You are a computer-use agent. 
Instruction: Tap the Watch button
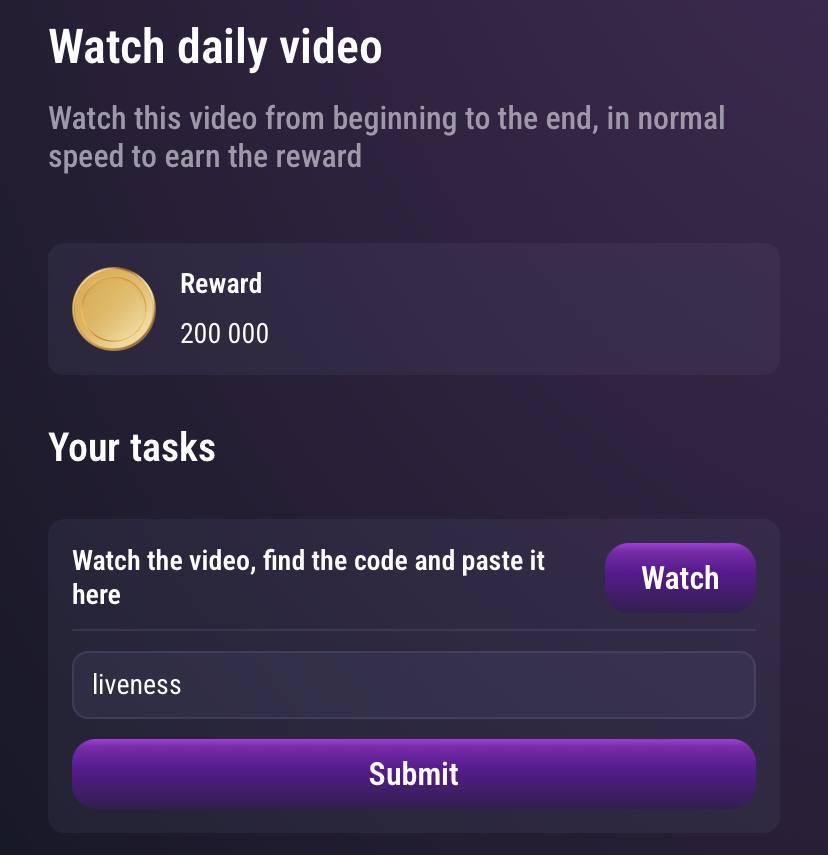point(680,578)
